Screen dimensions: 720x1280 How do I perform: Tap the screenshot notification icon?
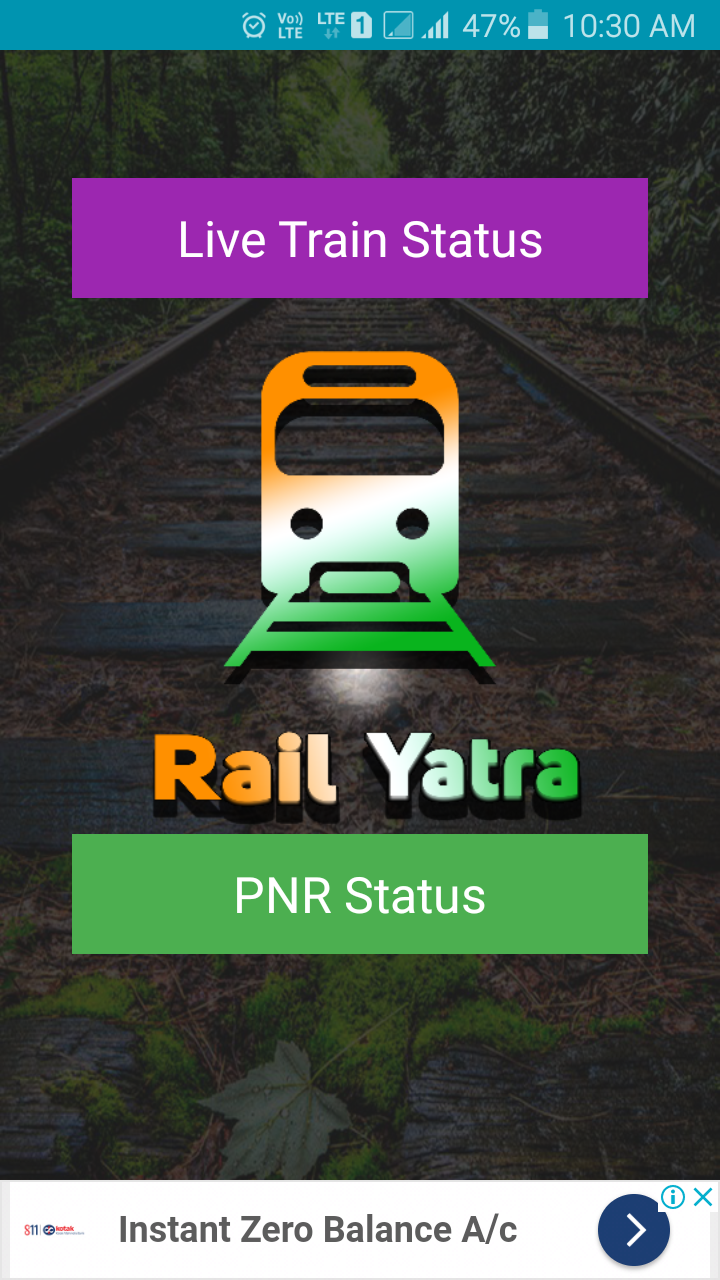397,25
